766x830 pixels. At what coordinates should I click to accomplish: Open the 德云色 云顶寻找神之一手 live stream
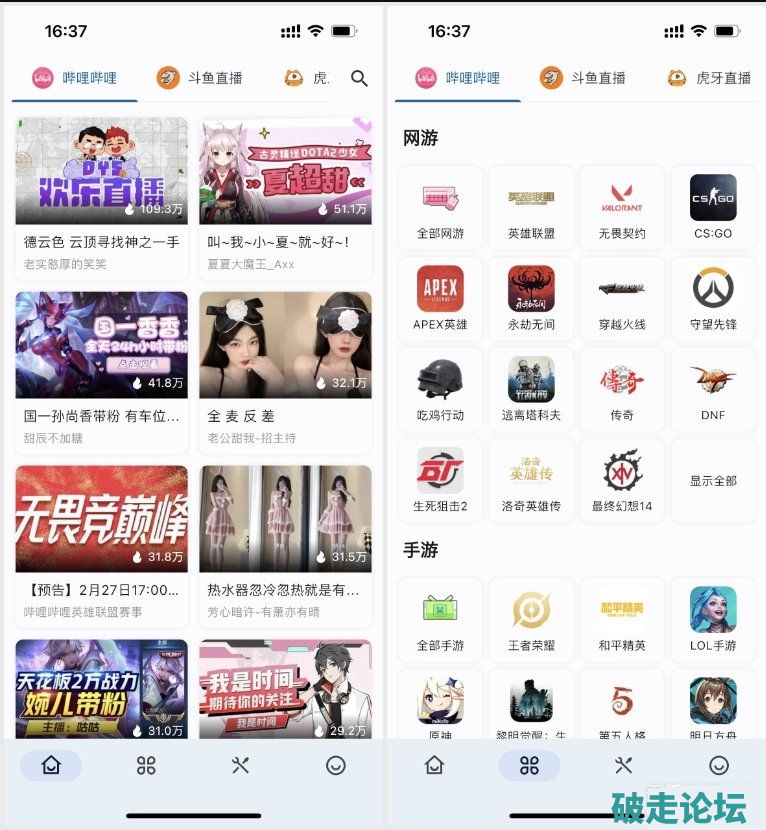tap(101, 198)
